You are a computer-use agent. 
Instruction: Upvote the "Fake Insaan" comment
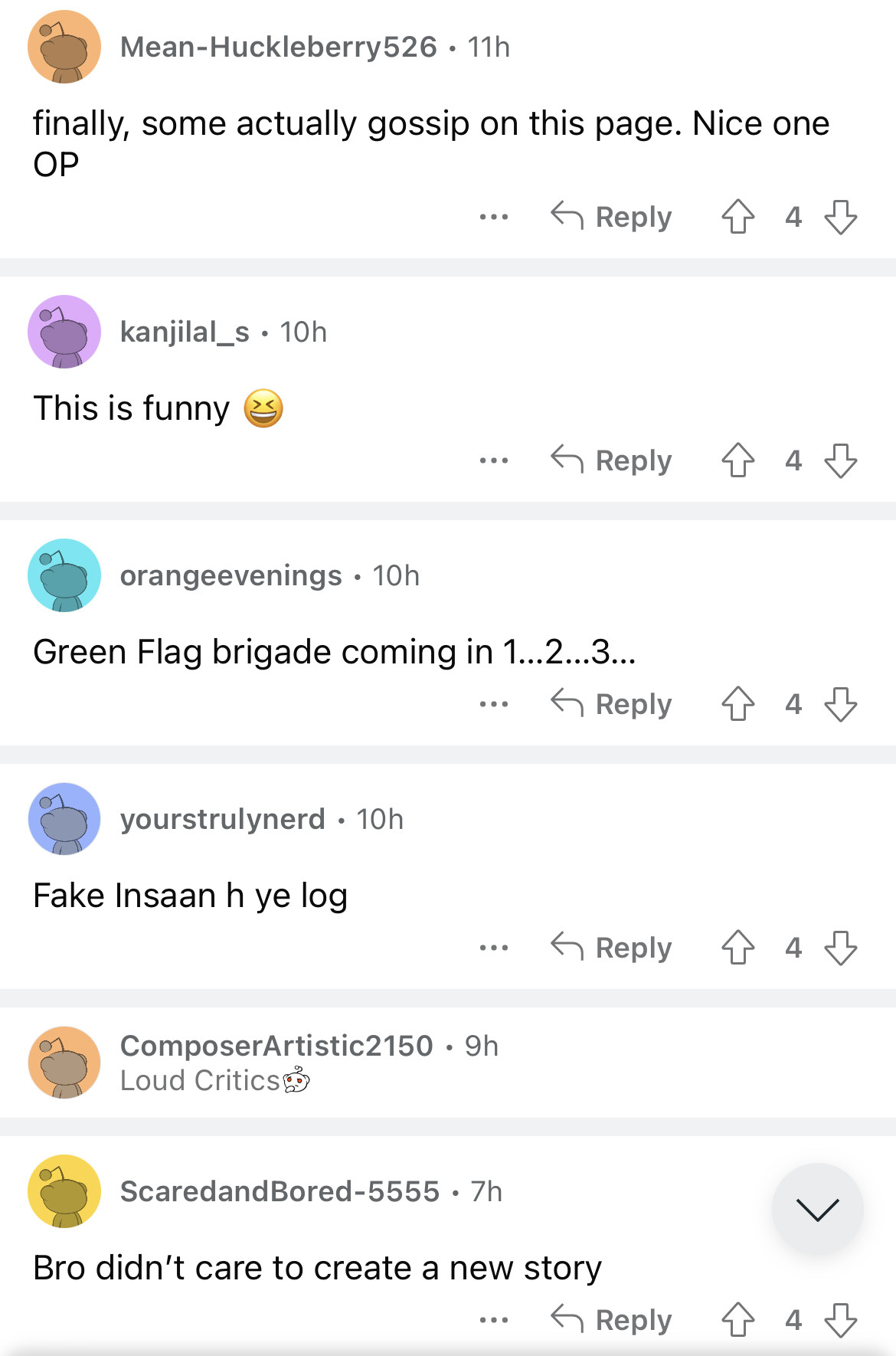(x=738, y=948)
